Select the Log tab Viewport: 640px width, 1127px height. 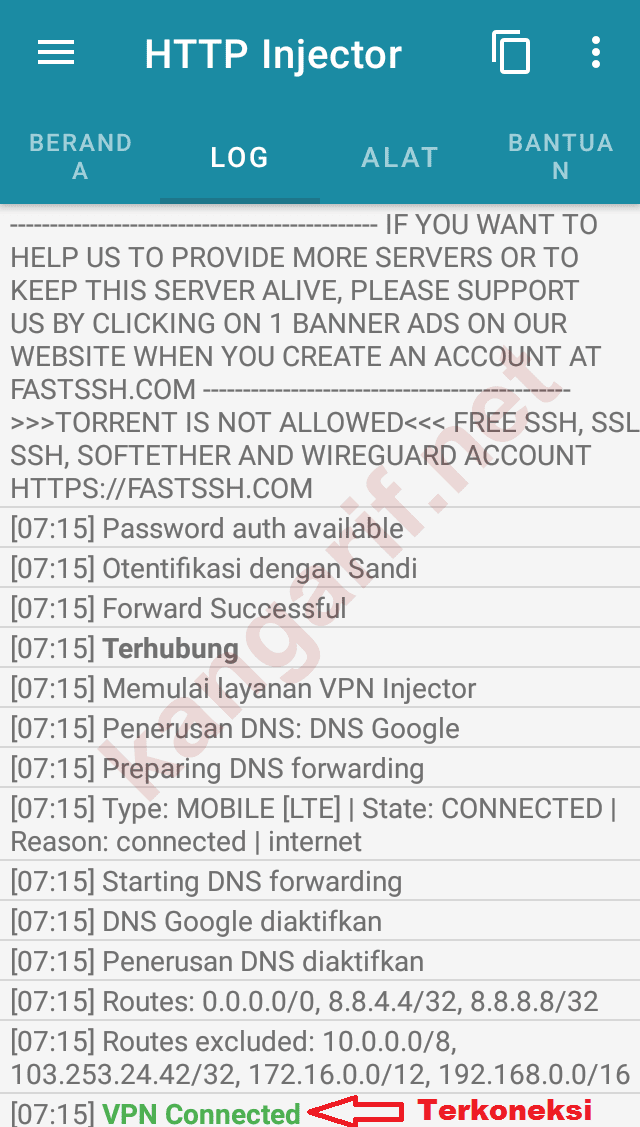pyautogui.click(x=240, y=157)
